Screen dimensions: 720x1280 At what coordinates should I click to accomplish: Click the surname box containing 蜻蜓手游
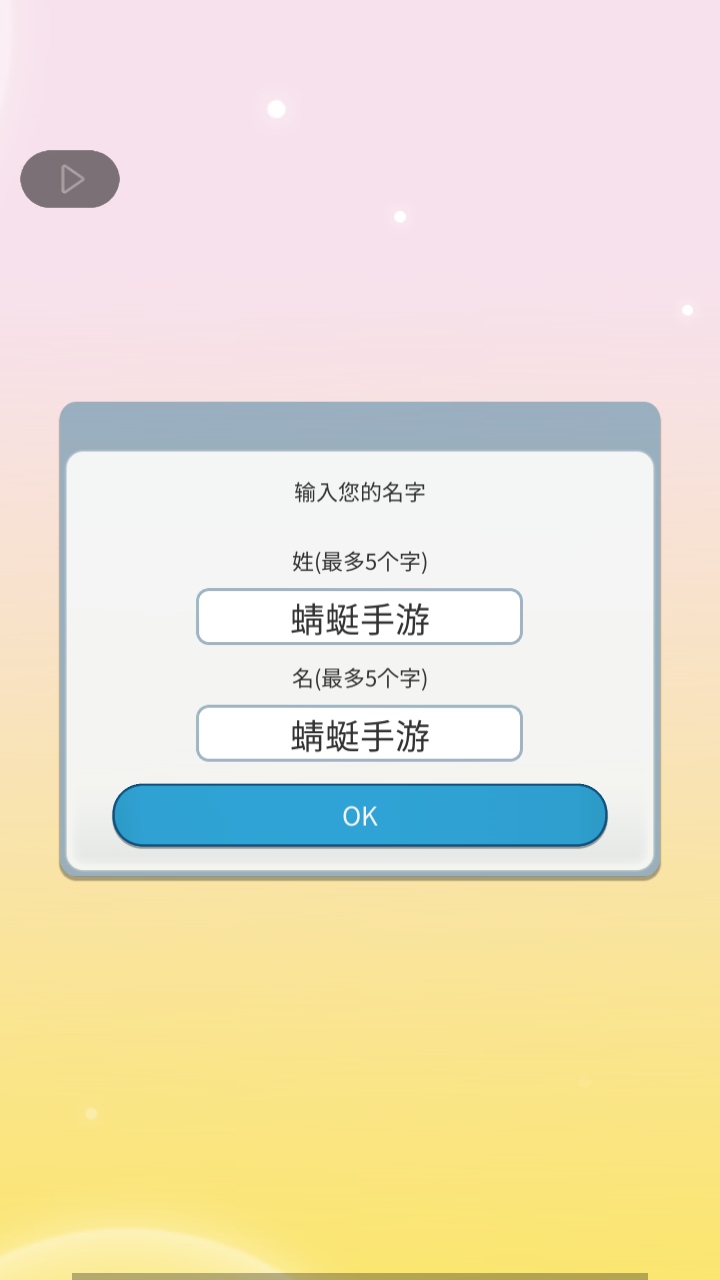[x=360, y=617]
